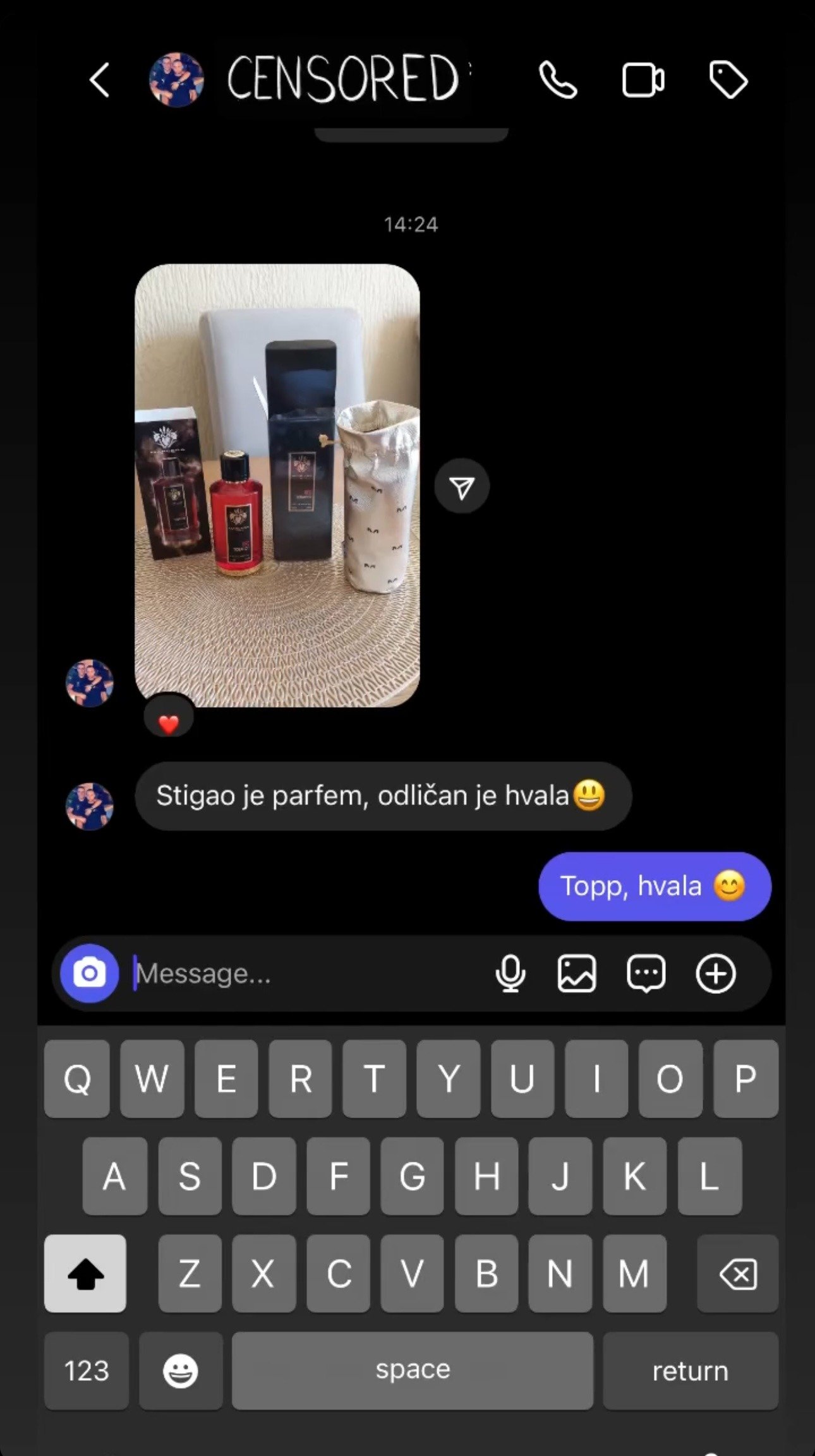
Task: Open the label tag icon
Action: (728, 80)
